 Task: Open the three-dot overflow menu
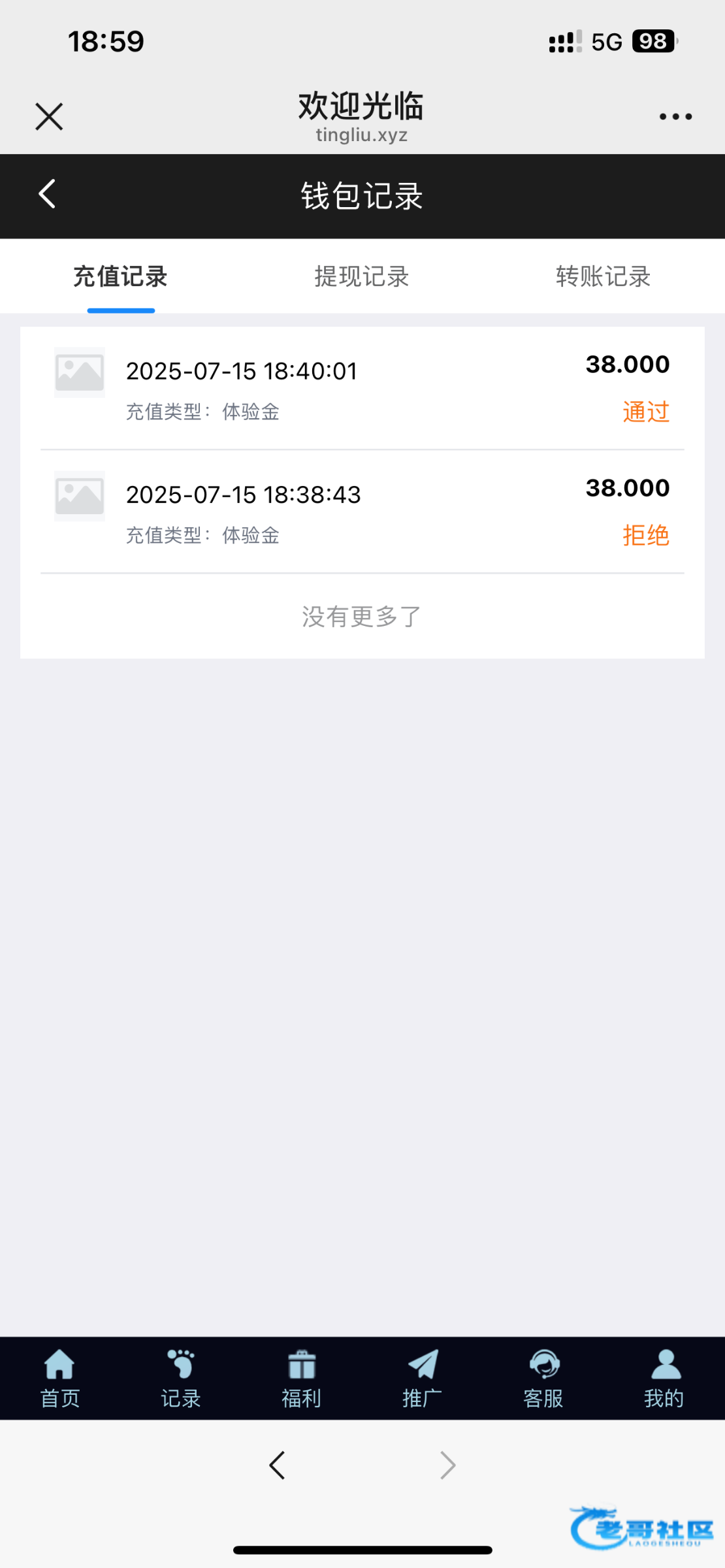pyautogui.click(x=675, y=117)
